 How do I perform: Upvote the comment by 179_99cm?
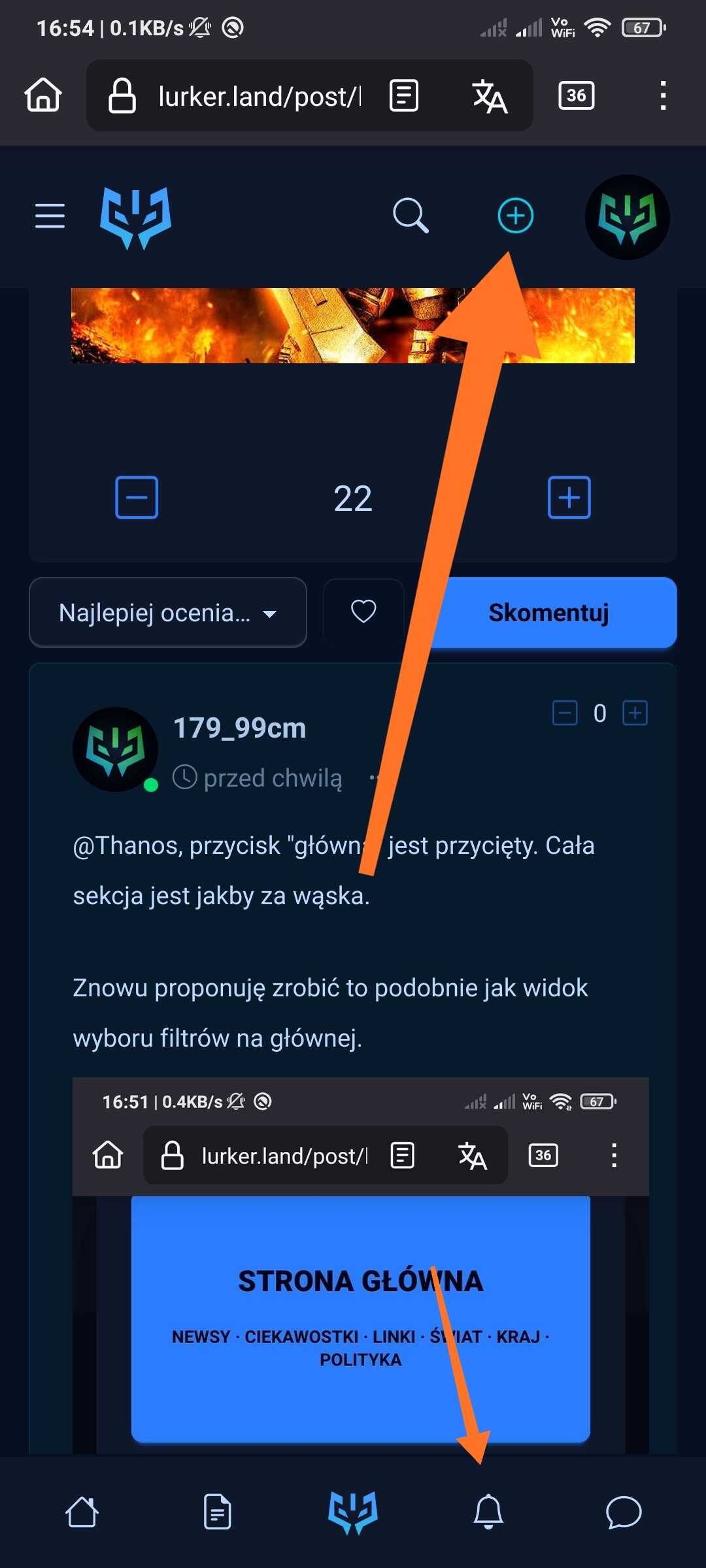[635, 713]
